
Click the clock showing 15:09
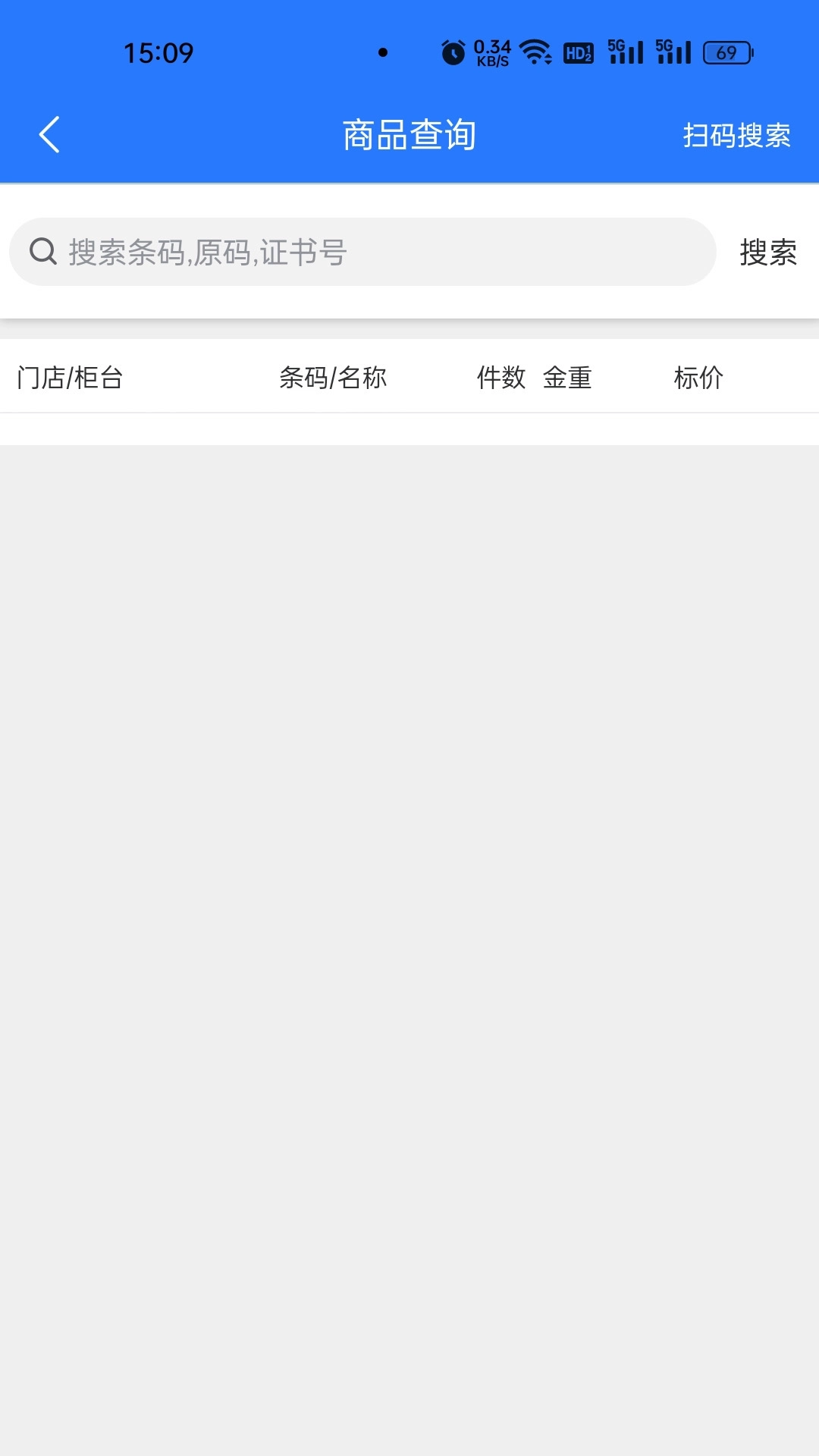[x=158, y=52]
